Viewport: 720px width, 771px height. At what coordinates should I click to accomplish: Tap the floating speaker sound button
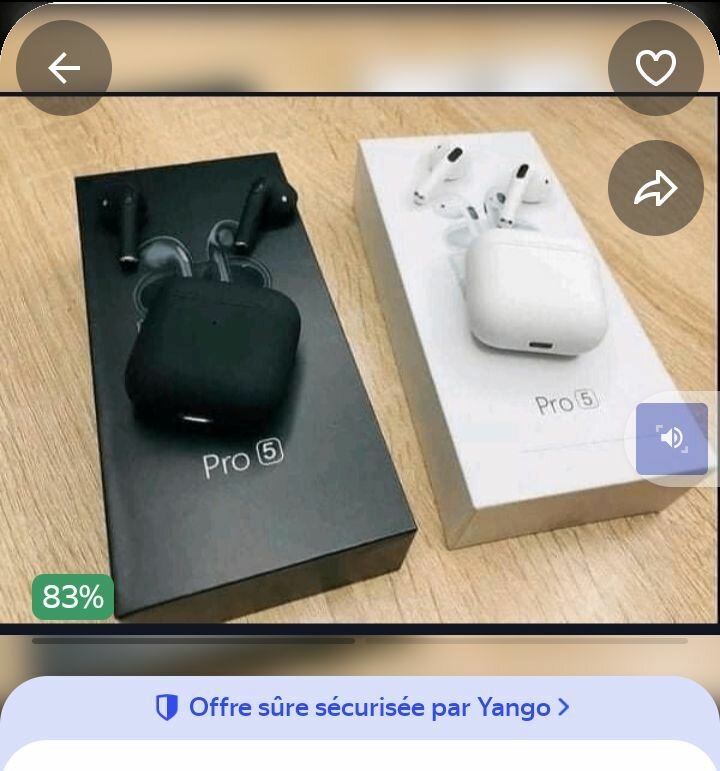672,438
